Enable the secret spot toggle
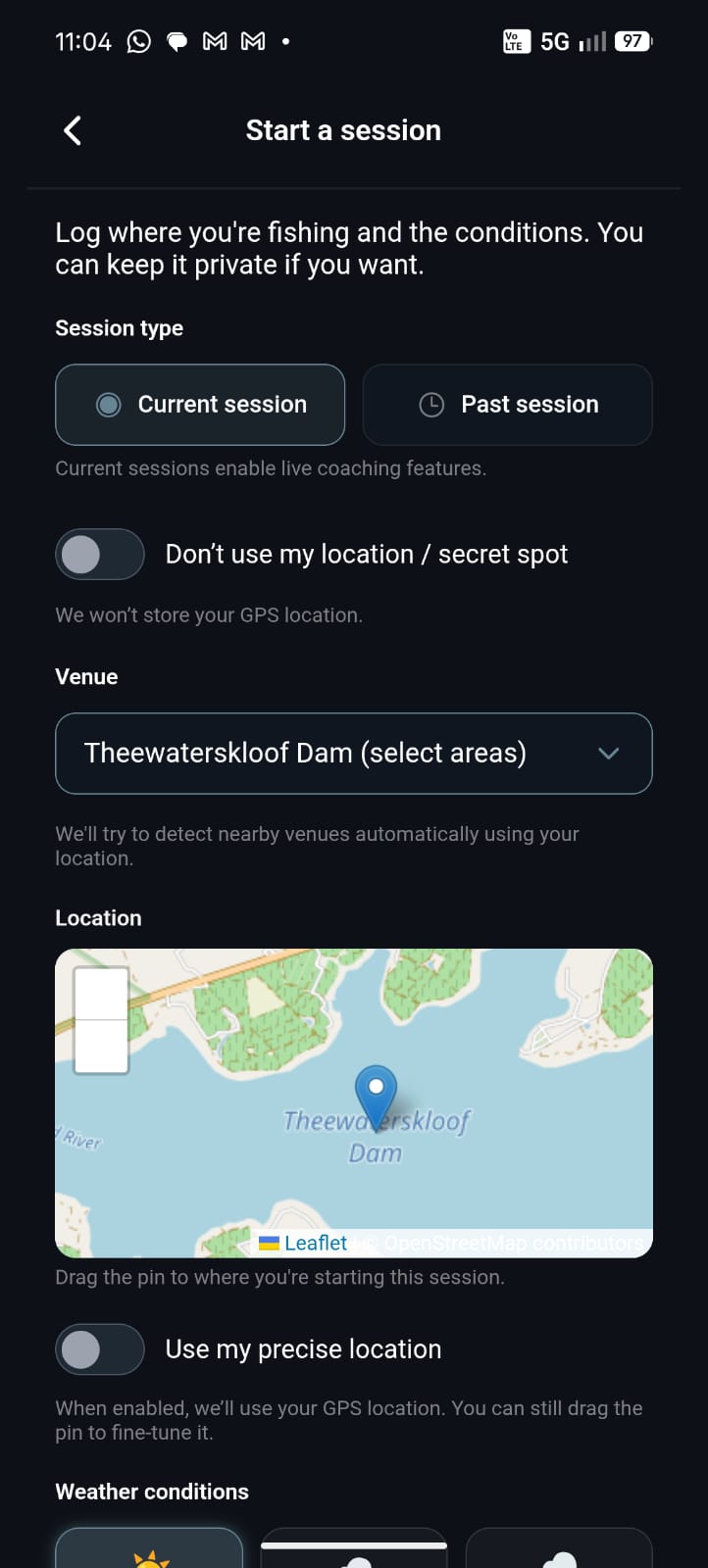708x1568 pixels. [99, 554]
